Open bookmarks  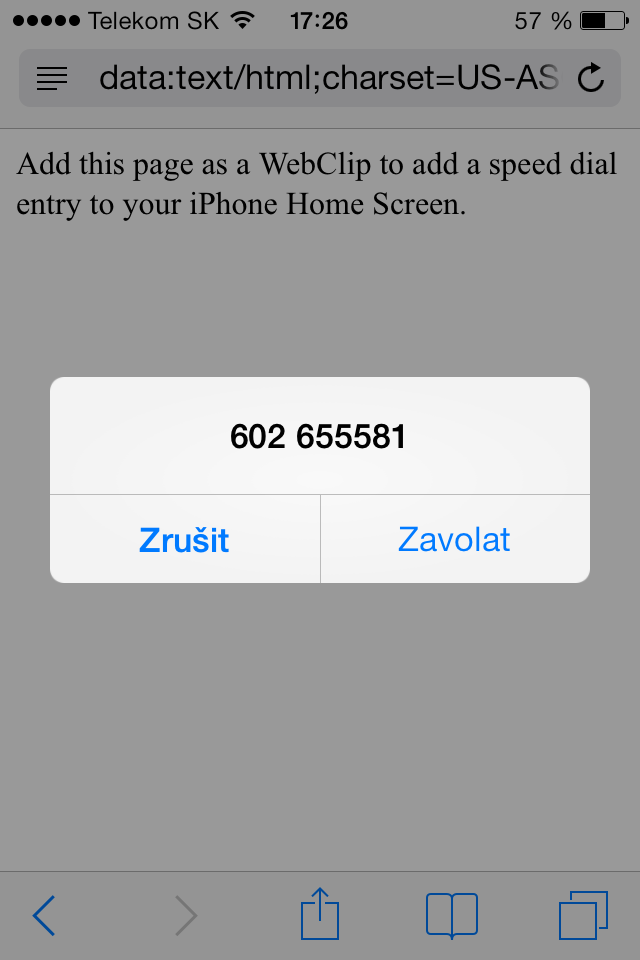coord(451,915)
